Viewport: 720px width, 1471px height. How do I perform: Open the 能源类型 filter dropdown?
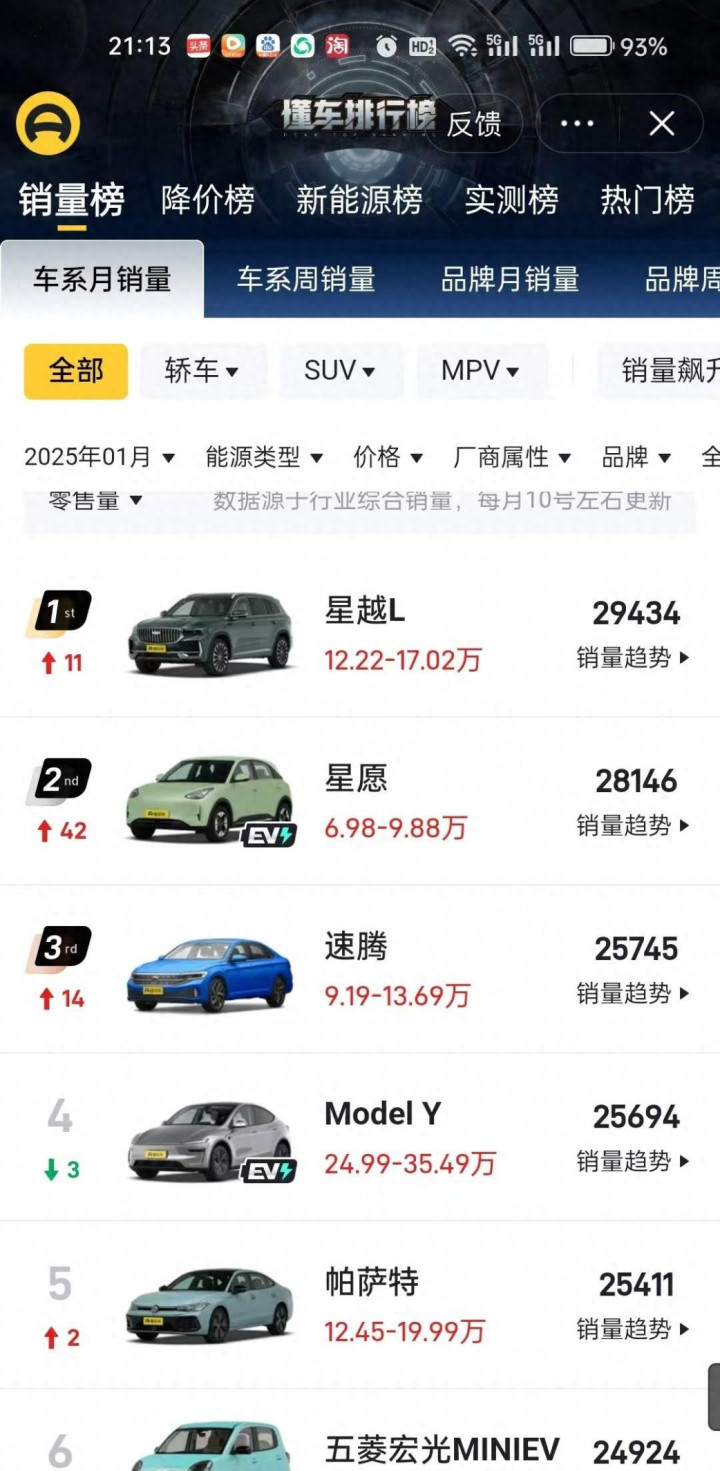[264, 457]
